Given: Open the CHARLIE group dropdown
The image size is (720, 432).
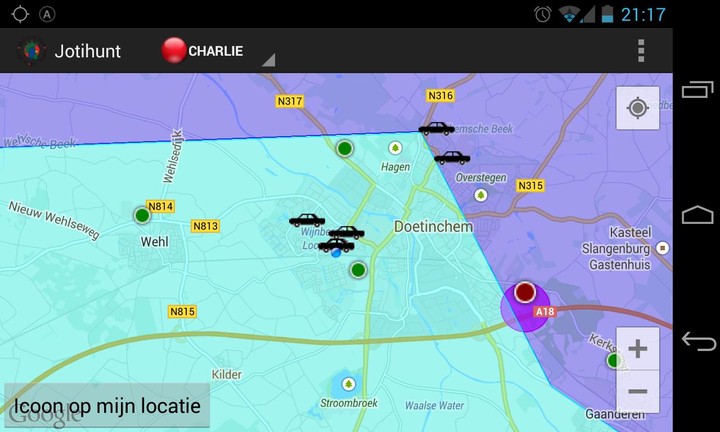Looking at the screenshot, I should coord(217,51).
